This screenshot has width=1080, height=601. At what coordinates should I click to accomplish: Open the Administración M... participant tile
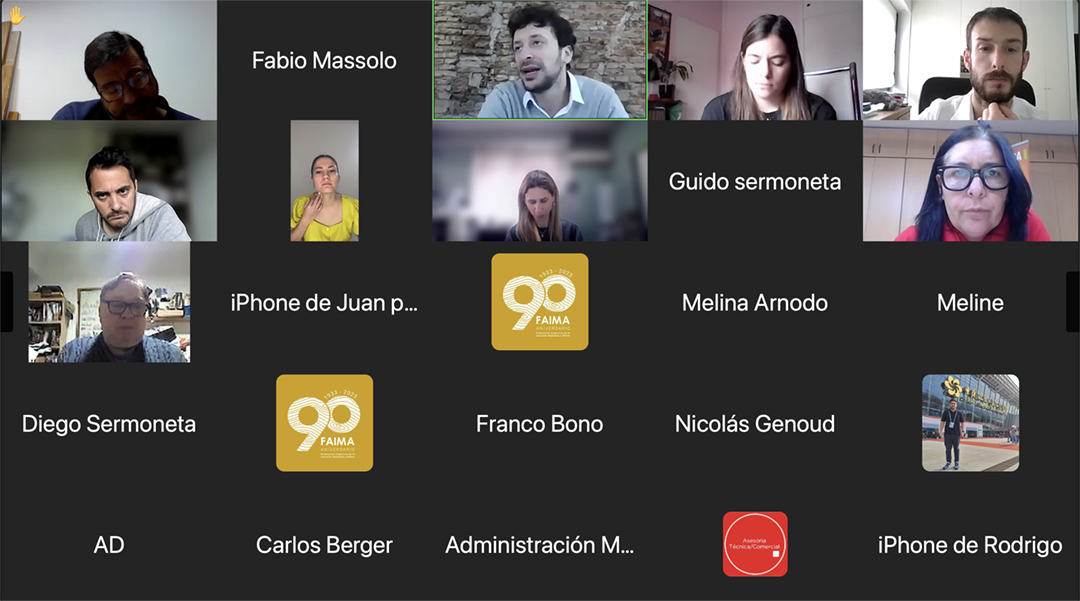[x=539, y=544]
